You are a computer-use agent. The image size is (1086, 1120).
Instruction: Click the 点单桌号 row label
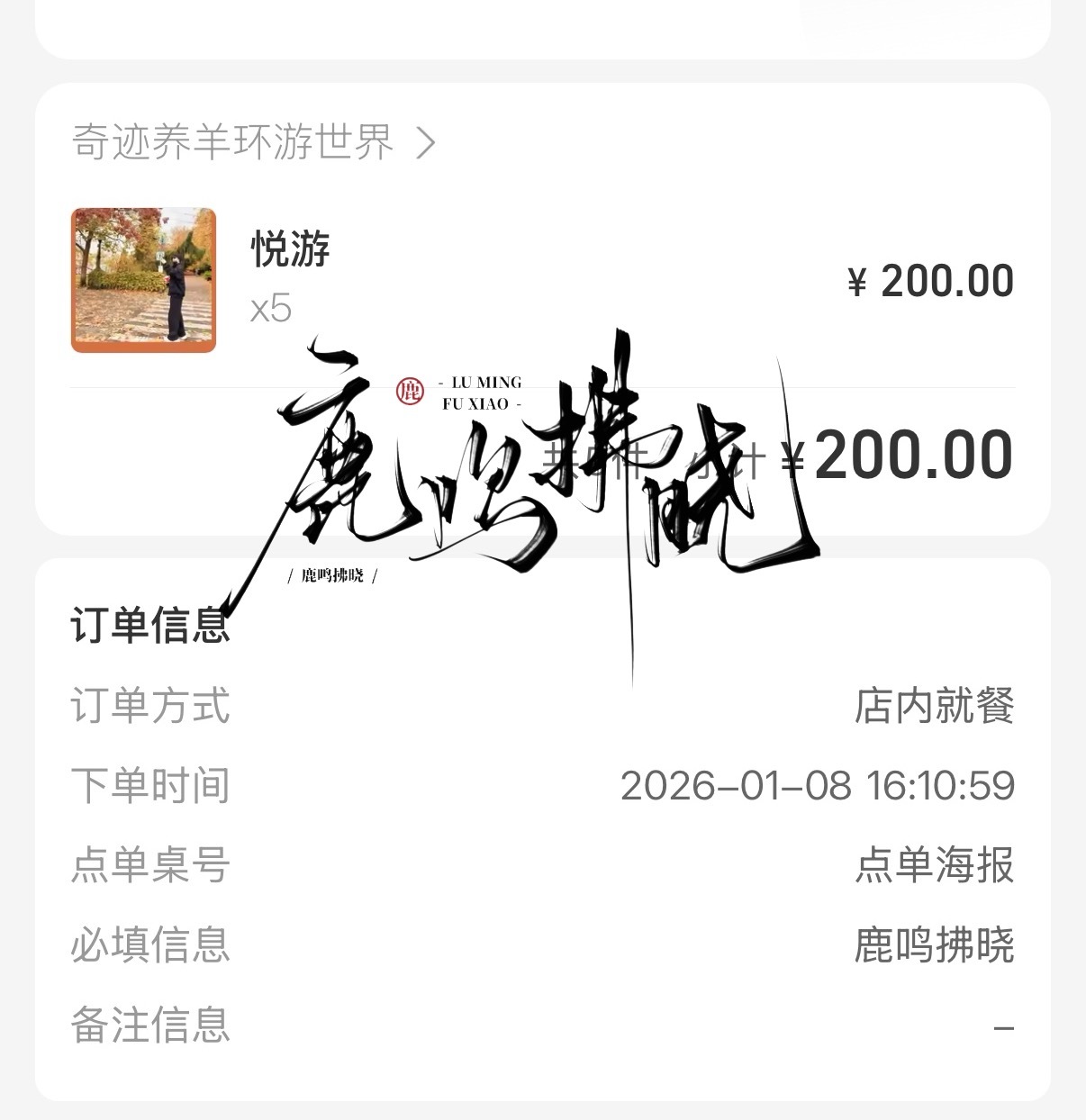pos(151,867)
